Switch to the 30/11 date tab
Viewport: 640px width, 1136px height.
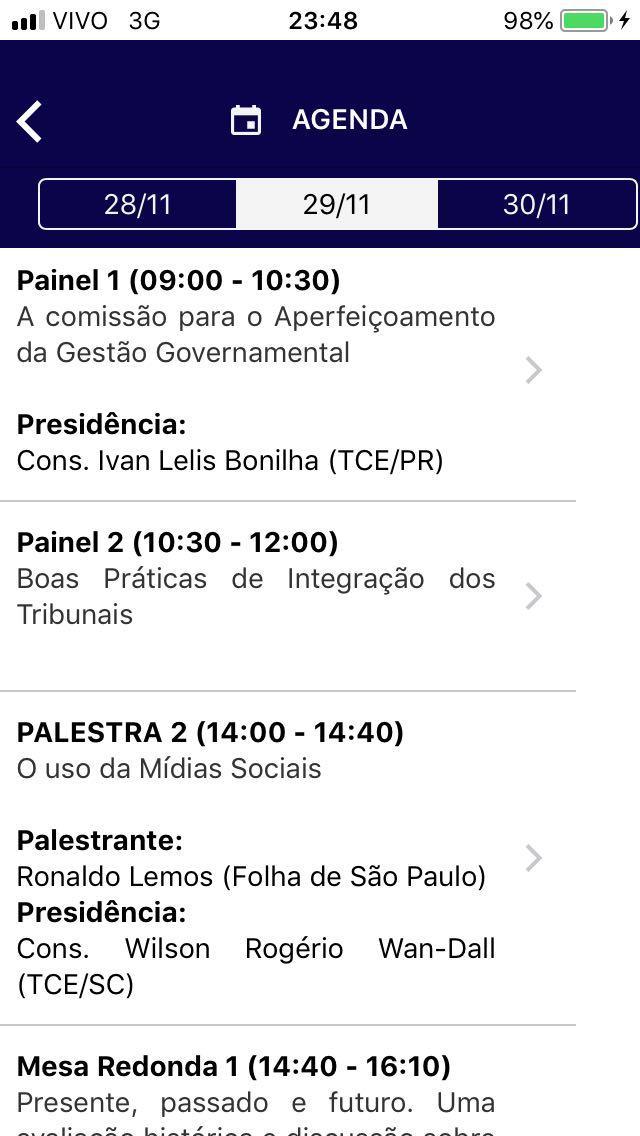click(536, 205)
